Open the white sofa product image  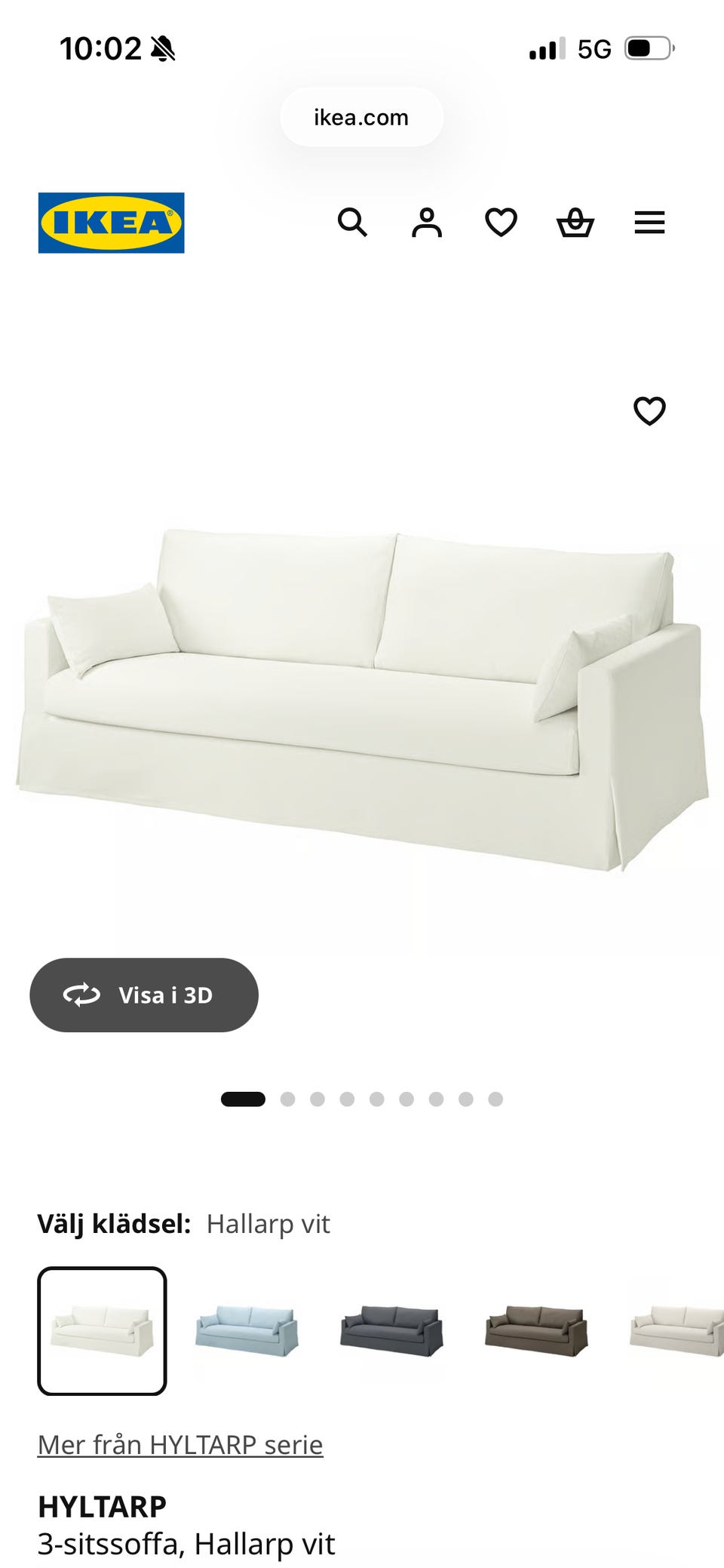point(362,698)
